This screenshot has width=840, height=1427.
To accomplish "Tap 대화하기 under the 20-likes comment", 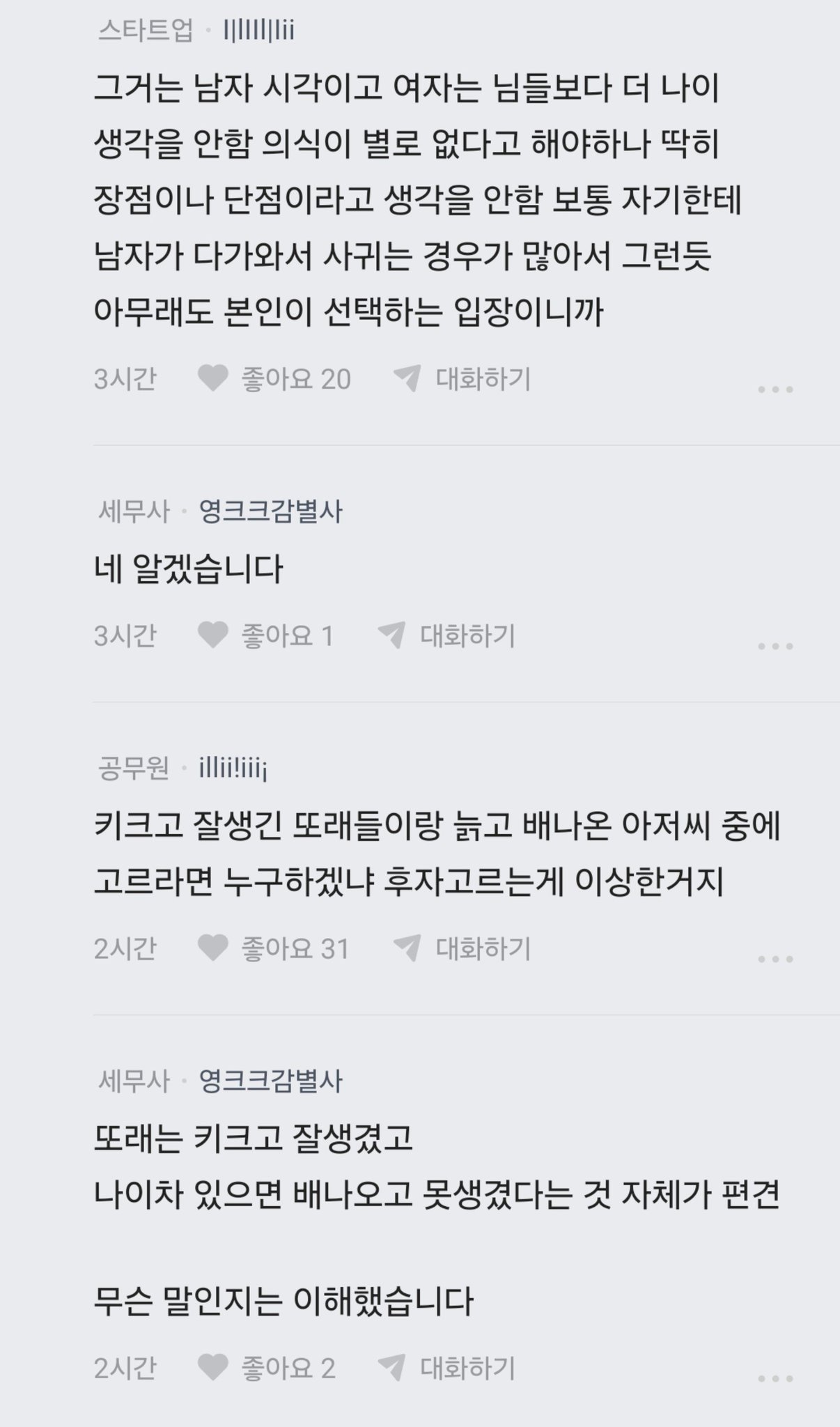I will [462, 378].
